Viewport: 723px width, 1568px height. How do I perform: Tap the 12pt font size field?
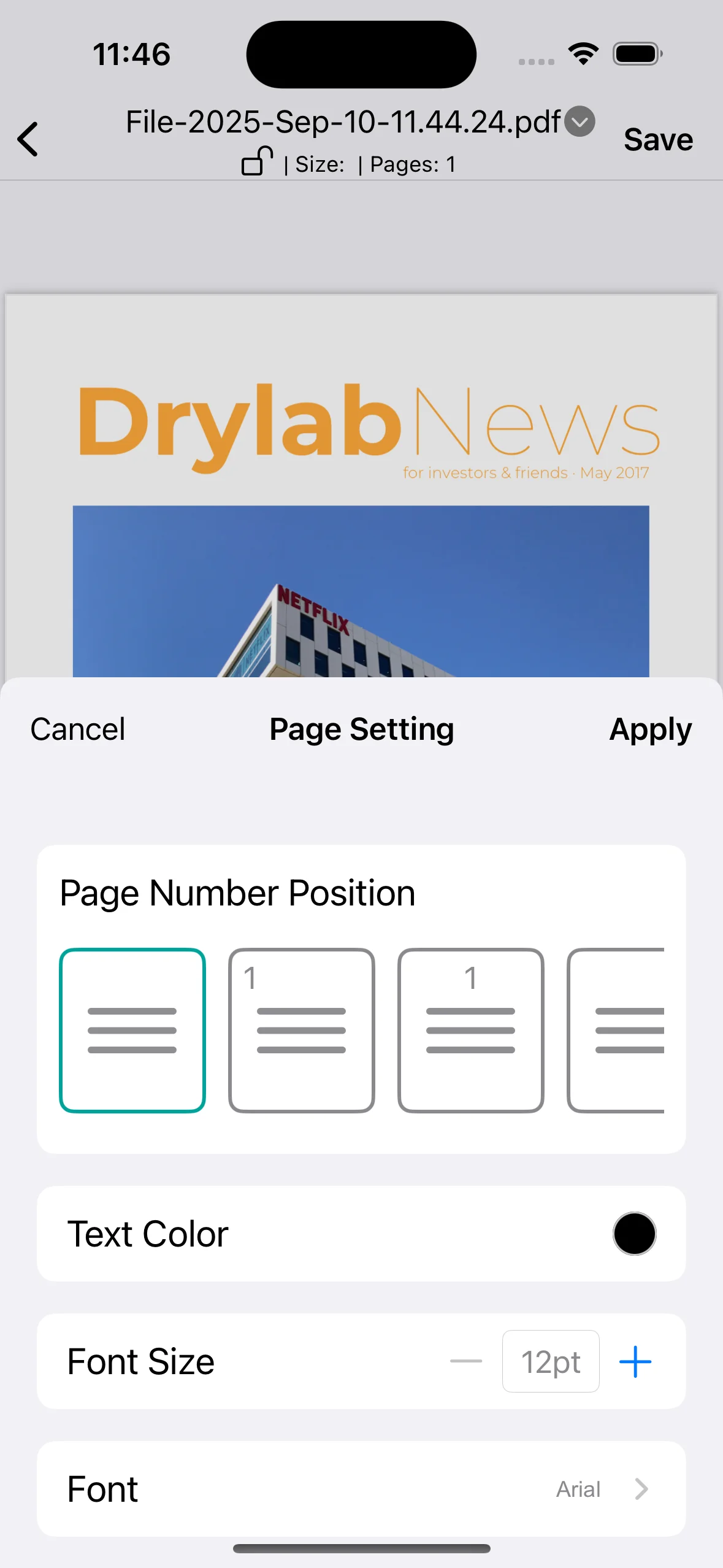(550, 1361)
